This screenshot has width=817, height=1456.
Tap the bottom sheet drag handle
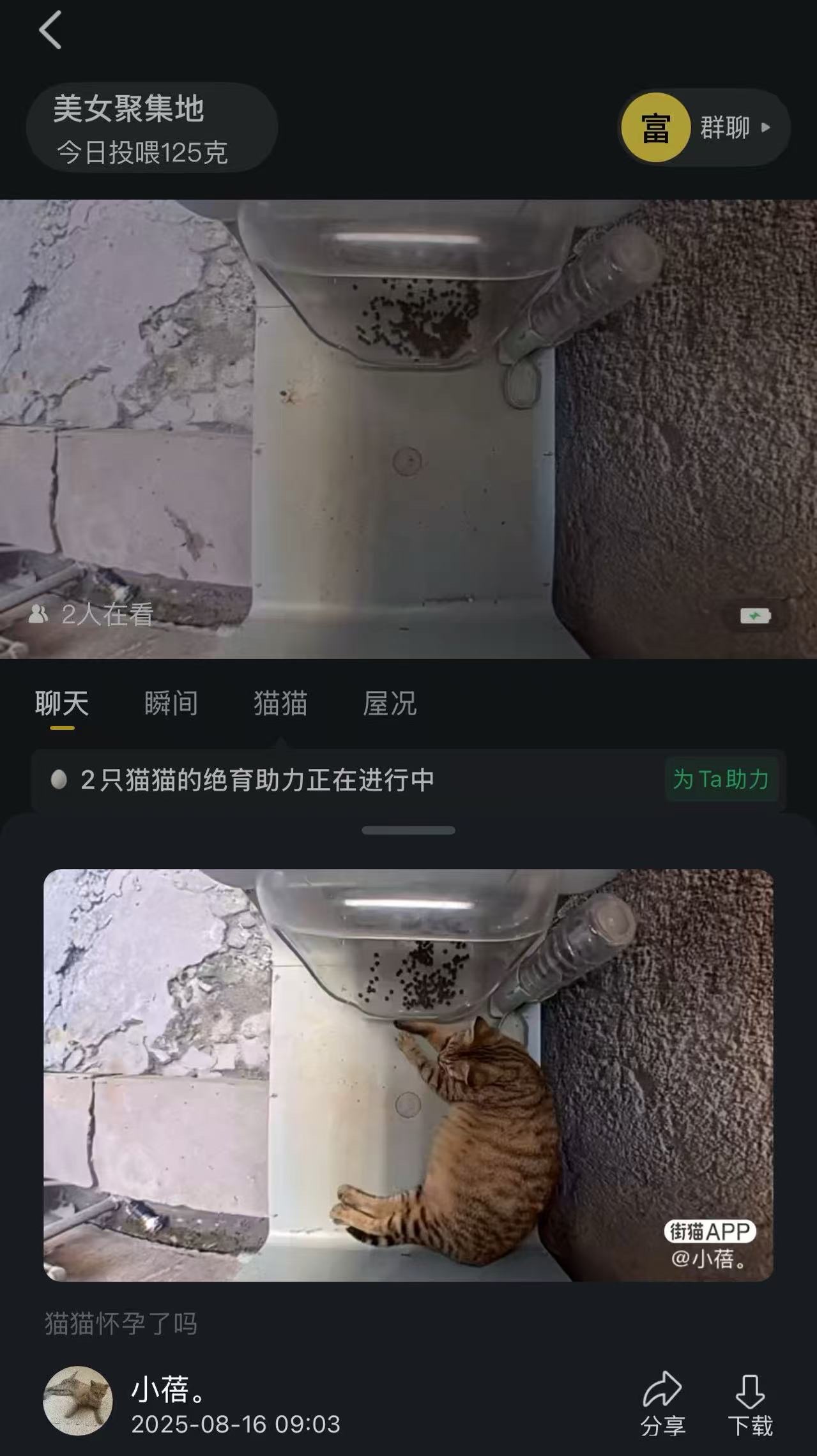coord(408,830)
